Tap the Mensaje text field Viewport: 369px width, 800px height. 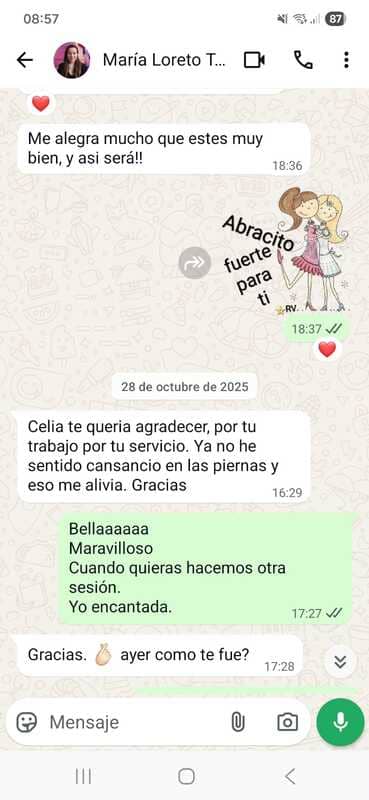coord(133,722)
